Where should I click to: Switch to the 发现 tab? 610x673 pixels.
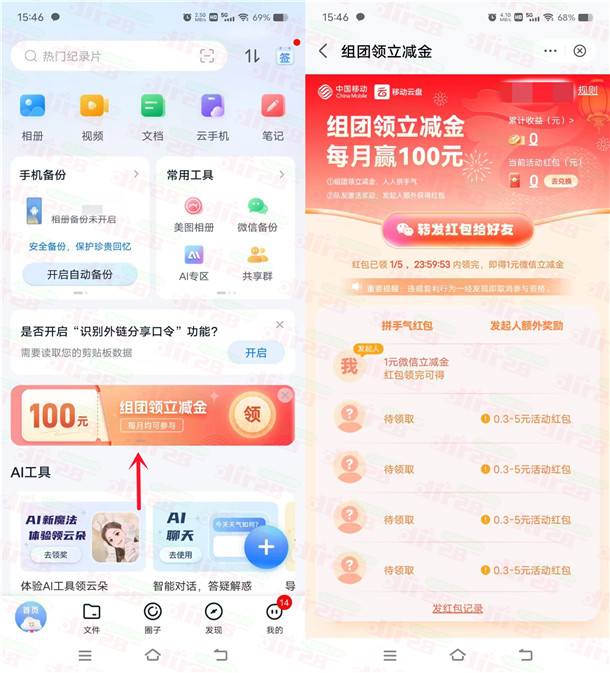213,616
